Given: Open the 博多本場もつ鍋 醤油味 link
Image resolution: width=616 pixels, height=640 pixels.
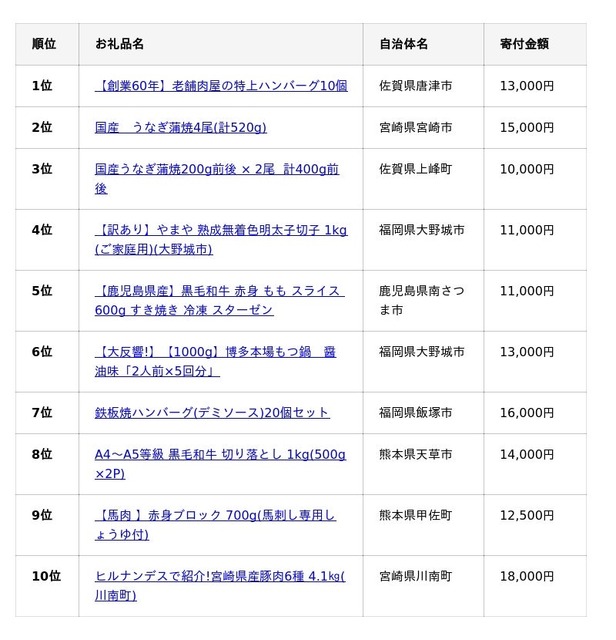Looking at the screenshot, I should pos(222,352).
